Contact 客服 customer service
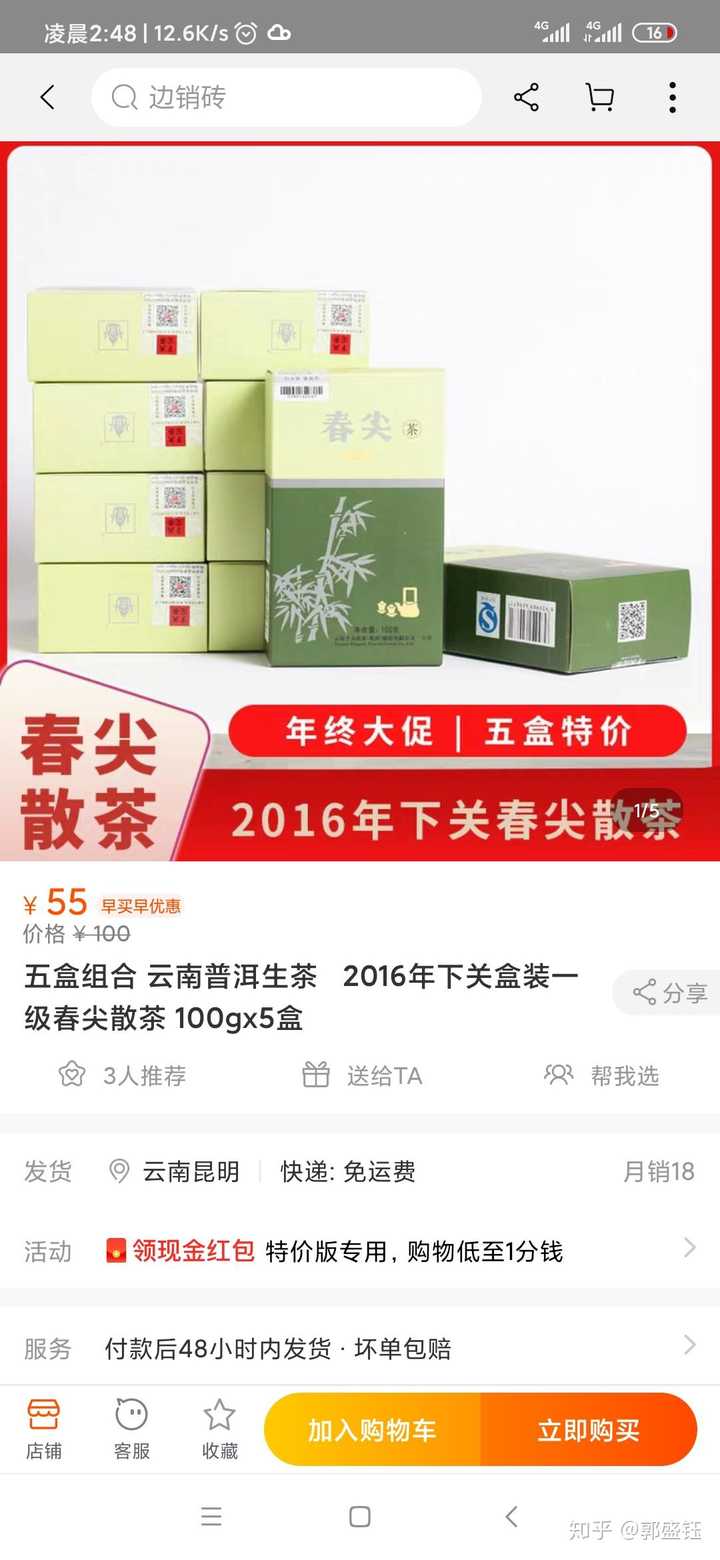The image size is (720, 1560). click(131, 1430)
